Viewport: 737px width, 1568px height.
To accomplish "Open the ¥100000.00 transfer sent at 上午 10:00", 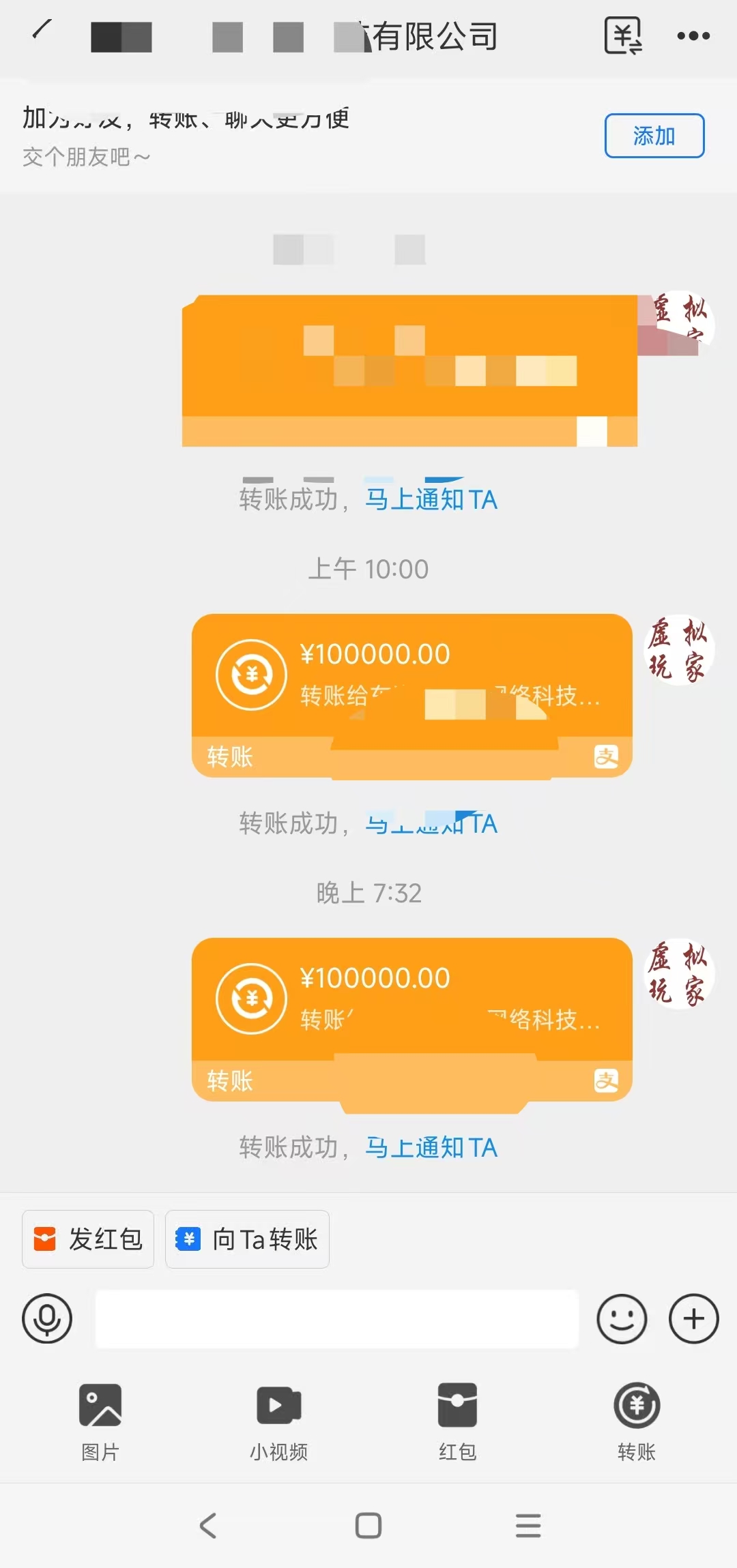I will click(411, 694).
